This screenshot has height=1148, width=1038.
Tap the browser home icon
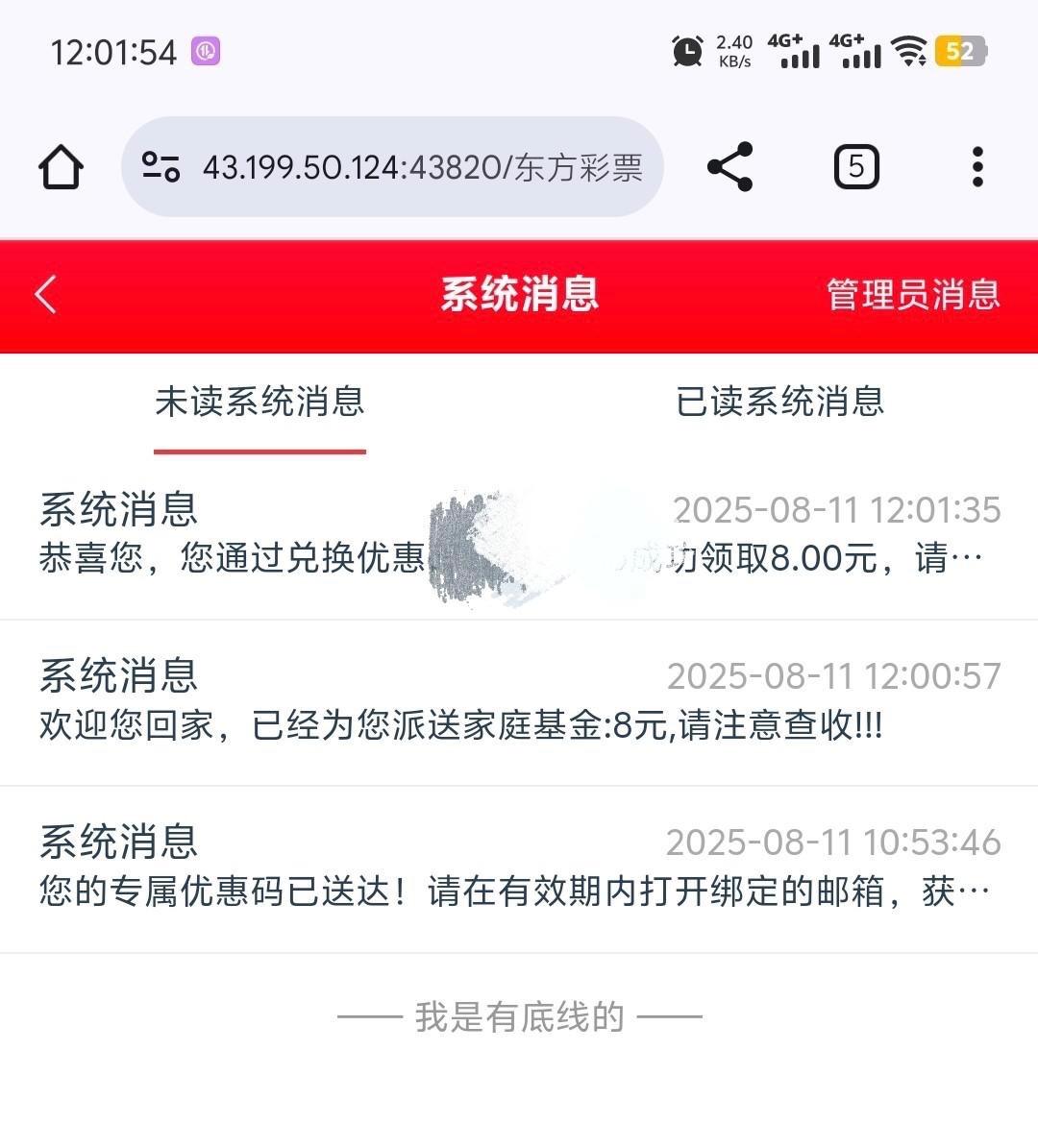pos(61,168)
